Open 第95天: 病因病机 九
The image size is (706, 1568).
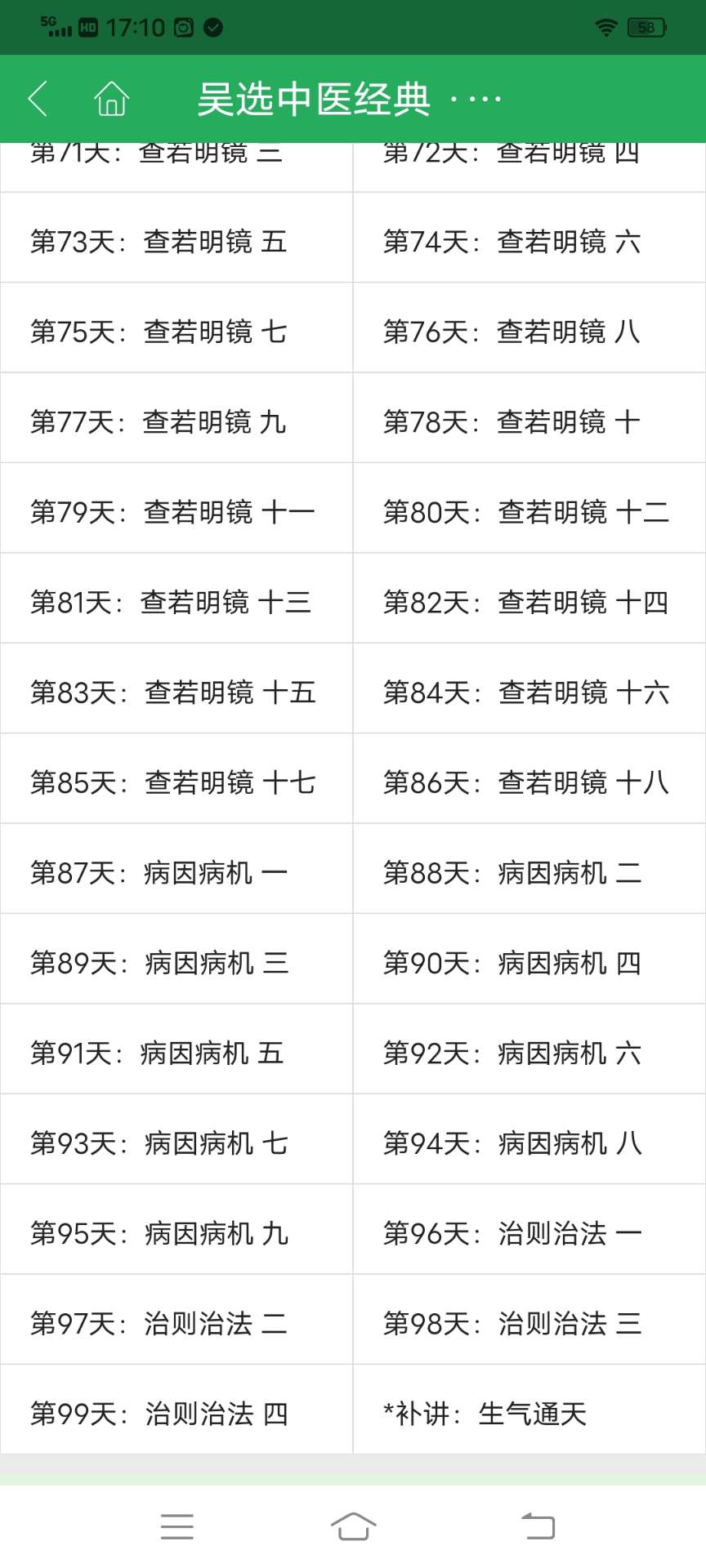click(x=176, y=1233)
